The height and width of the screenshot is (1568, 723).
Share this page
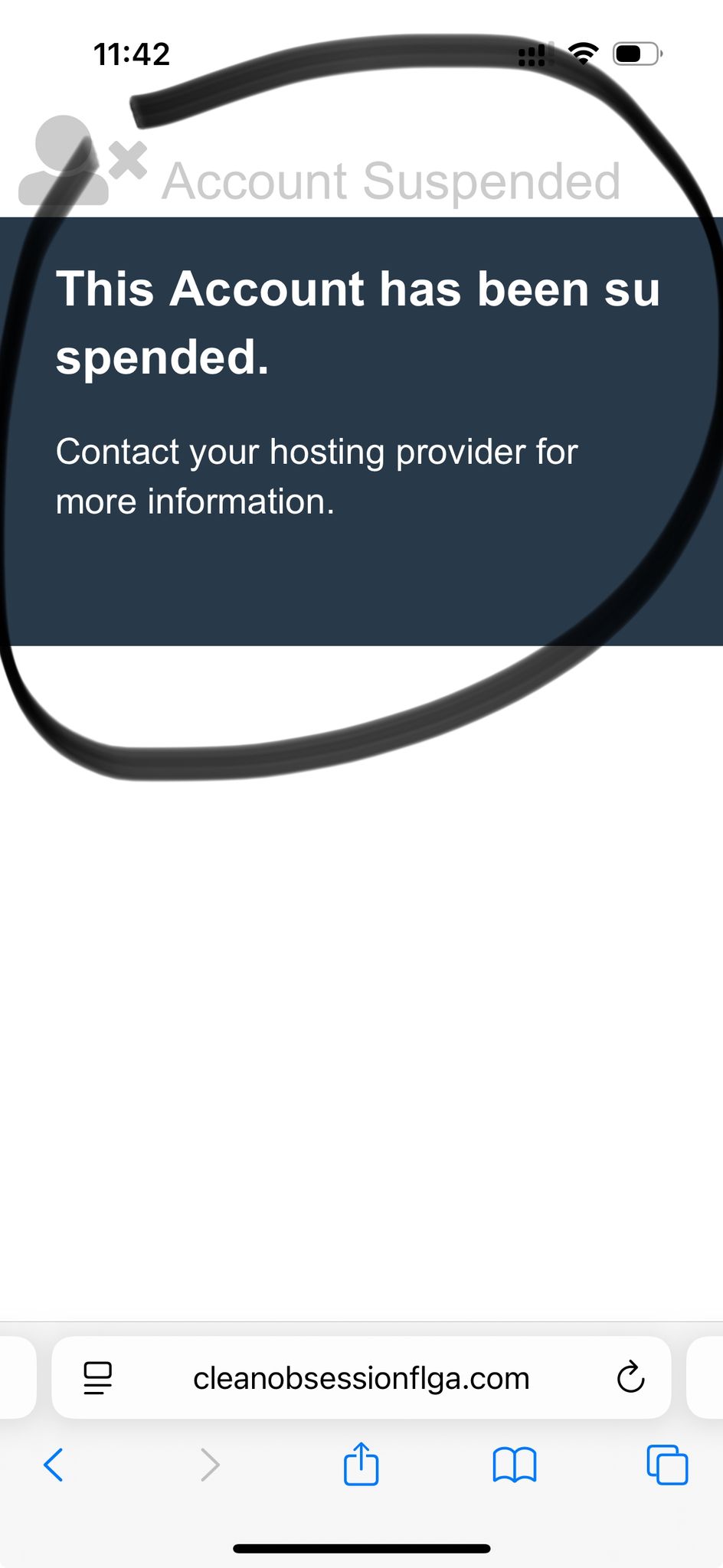pyautogui.click(x=361, y=1464)
